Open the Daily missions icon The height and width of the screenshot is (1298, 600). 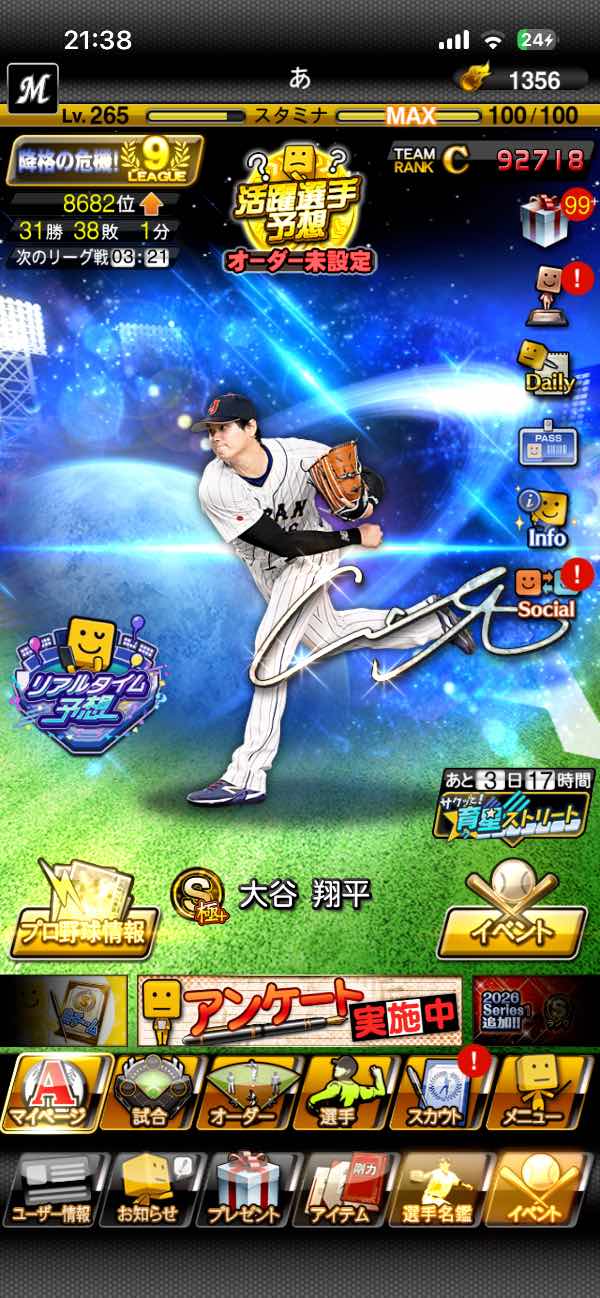click(545, 367)
